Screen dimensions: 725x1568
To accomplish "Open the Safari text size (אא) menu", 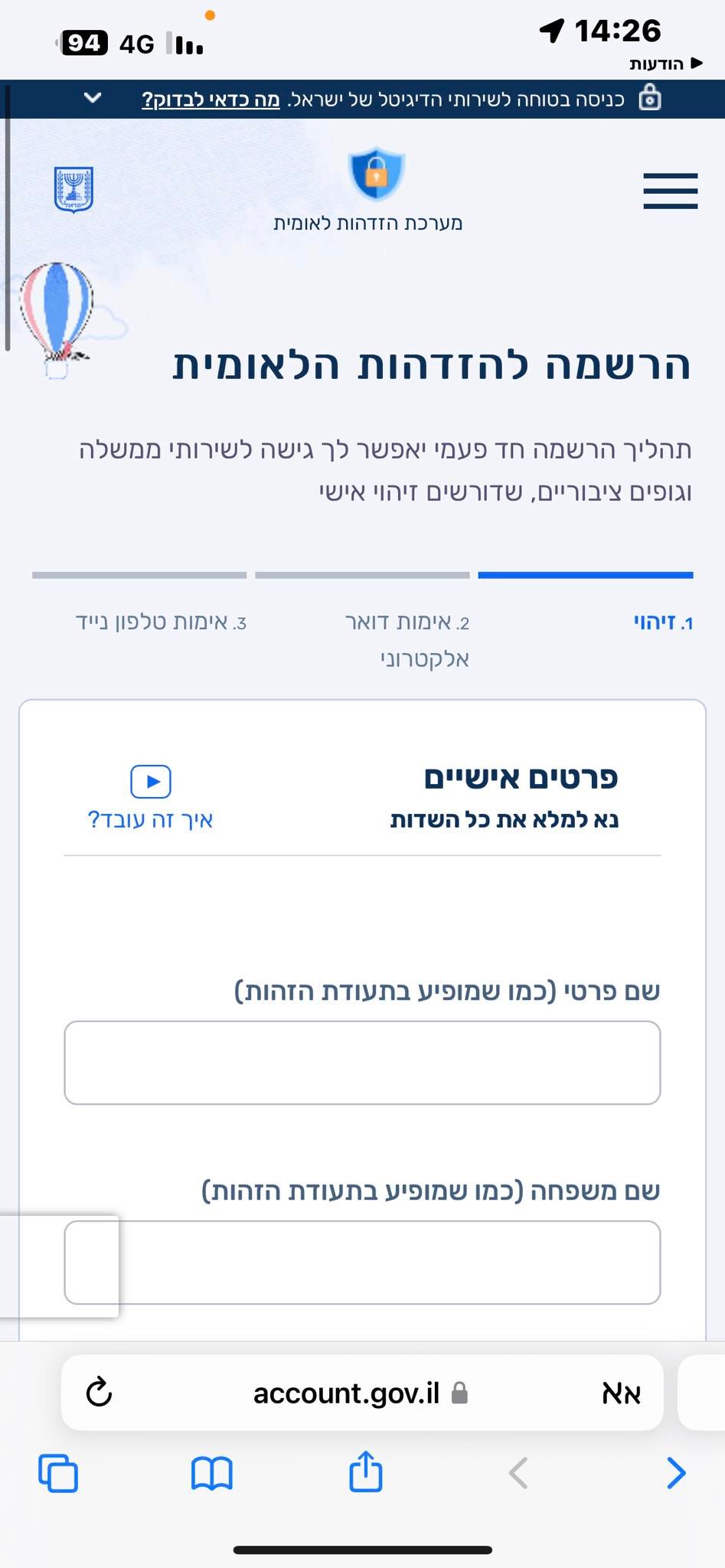I will pos(621,1393).
